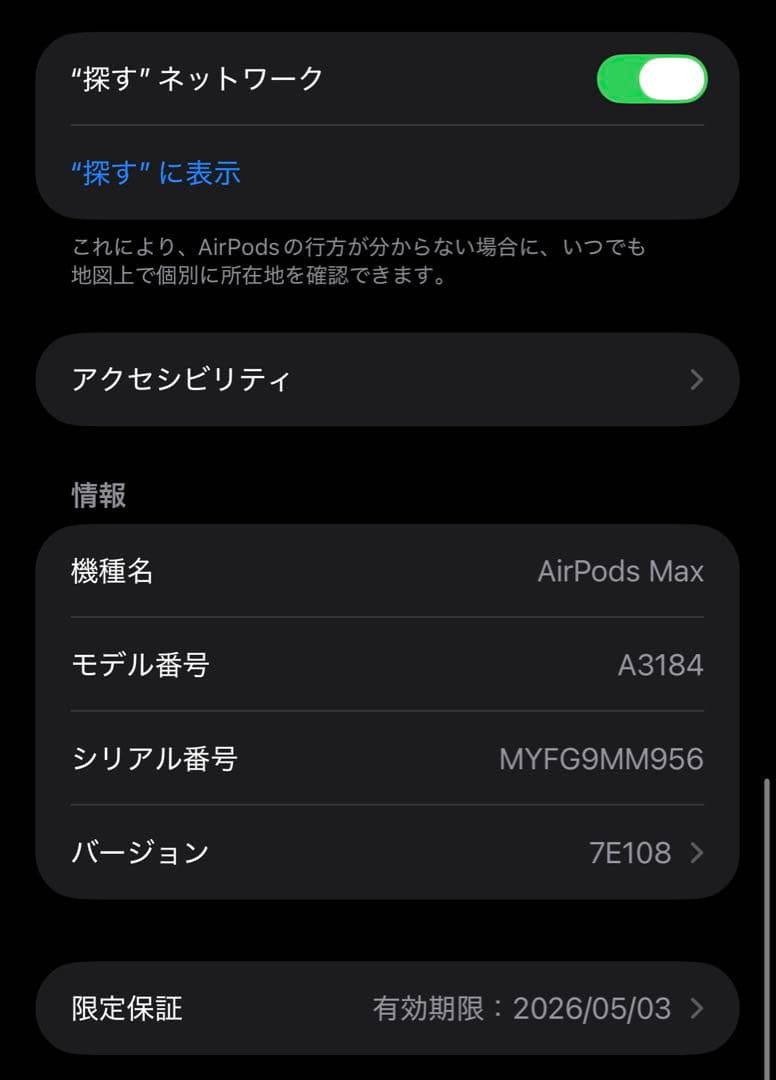Screen dimensions: 776x1080
Task: Expand the 限定保証 warranty details chevron
Action: click(702, 1009)
